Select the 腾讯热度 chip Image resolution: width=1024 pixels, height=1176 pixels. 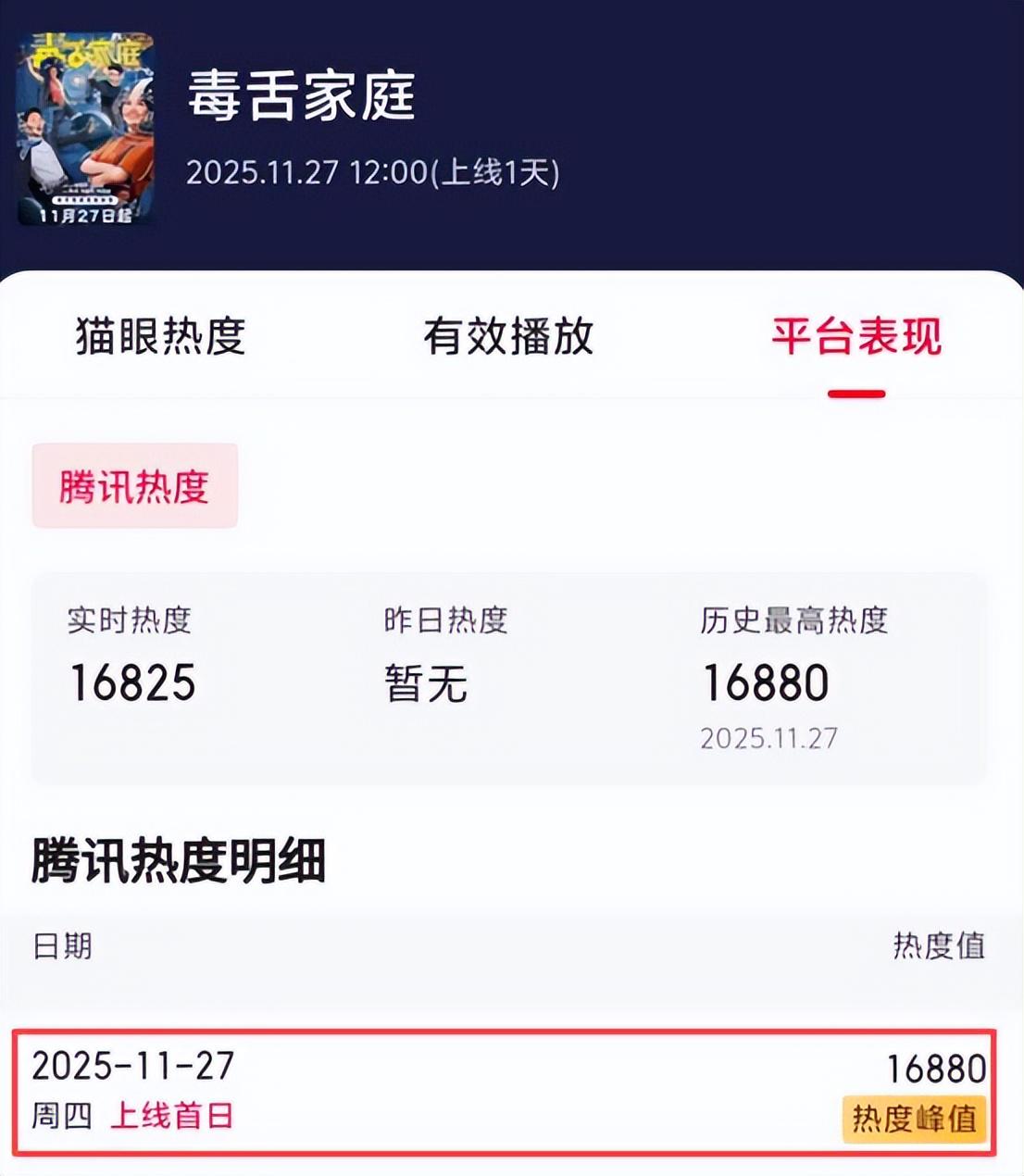coord(135,486)
